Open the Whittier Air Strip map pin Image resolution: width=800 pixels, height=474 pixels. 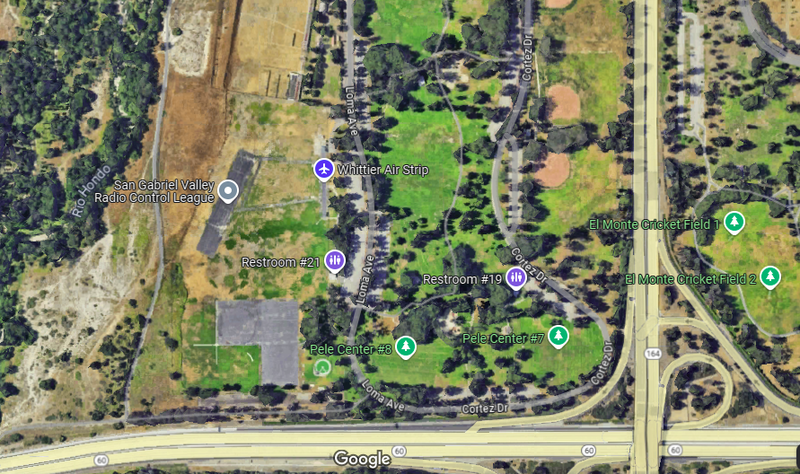tap(323, 169)
